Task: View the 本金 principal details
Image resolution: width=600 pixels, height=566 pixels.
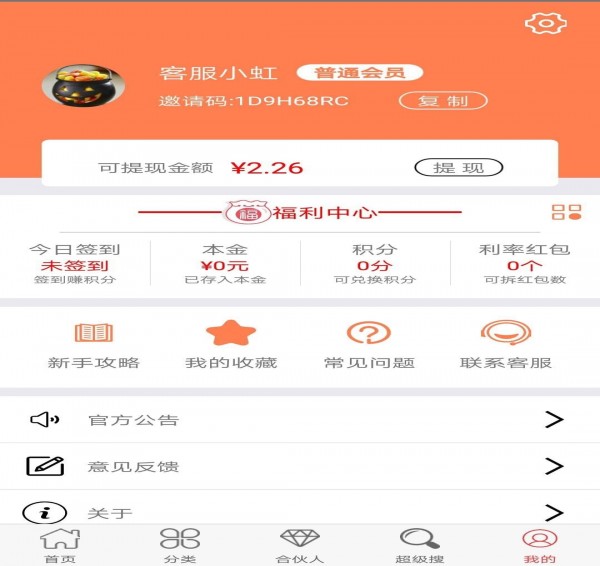Action: pos(225,264)
